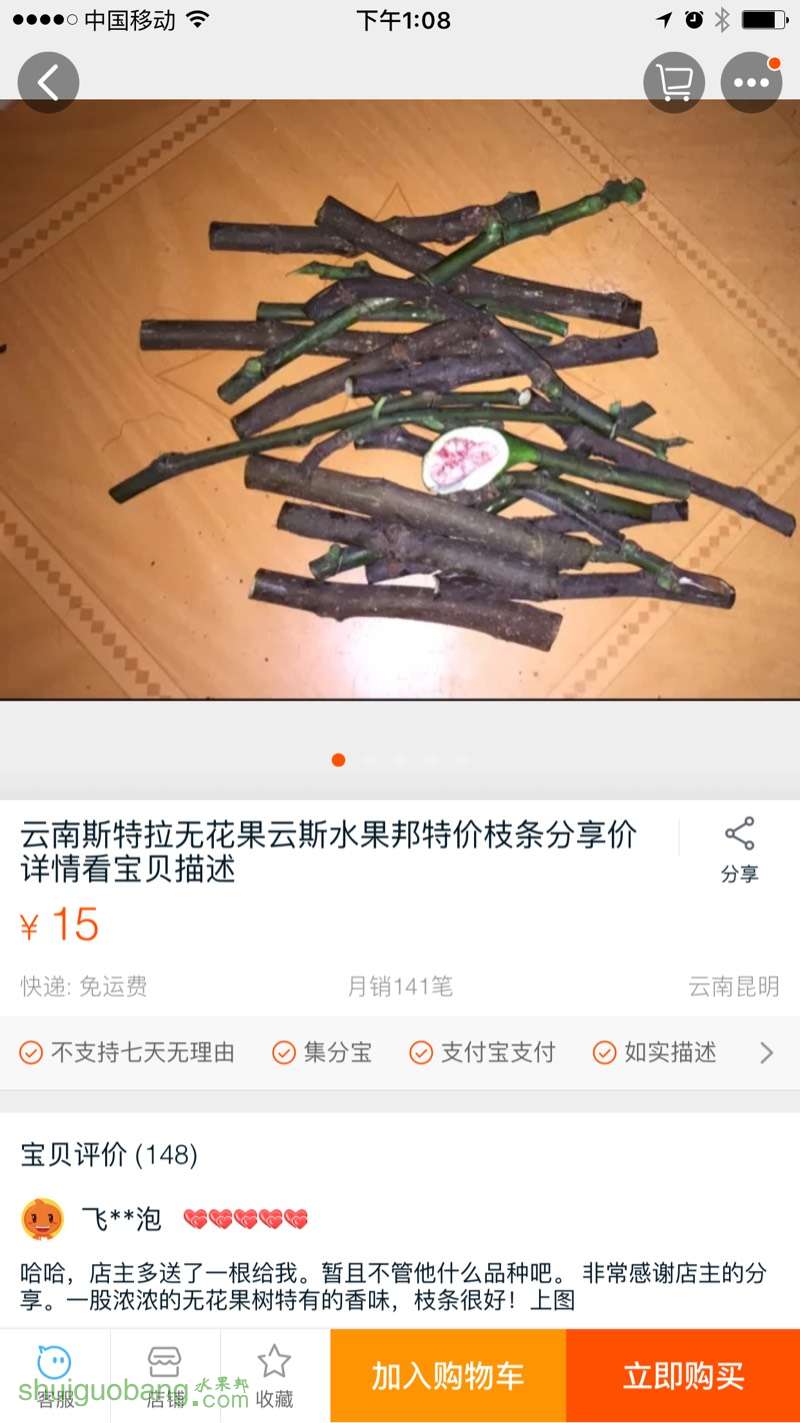The height and width of the screenshot is (1423, 800).
Task: Add item to 收藏 favorites
Action: [x=274, y=1374]
